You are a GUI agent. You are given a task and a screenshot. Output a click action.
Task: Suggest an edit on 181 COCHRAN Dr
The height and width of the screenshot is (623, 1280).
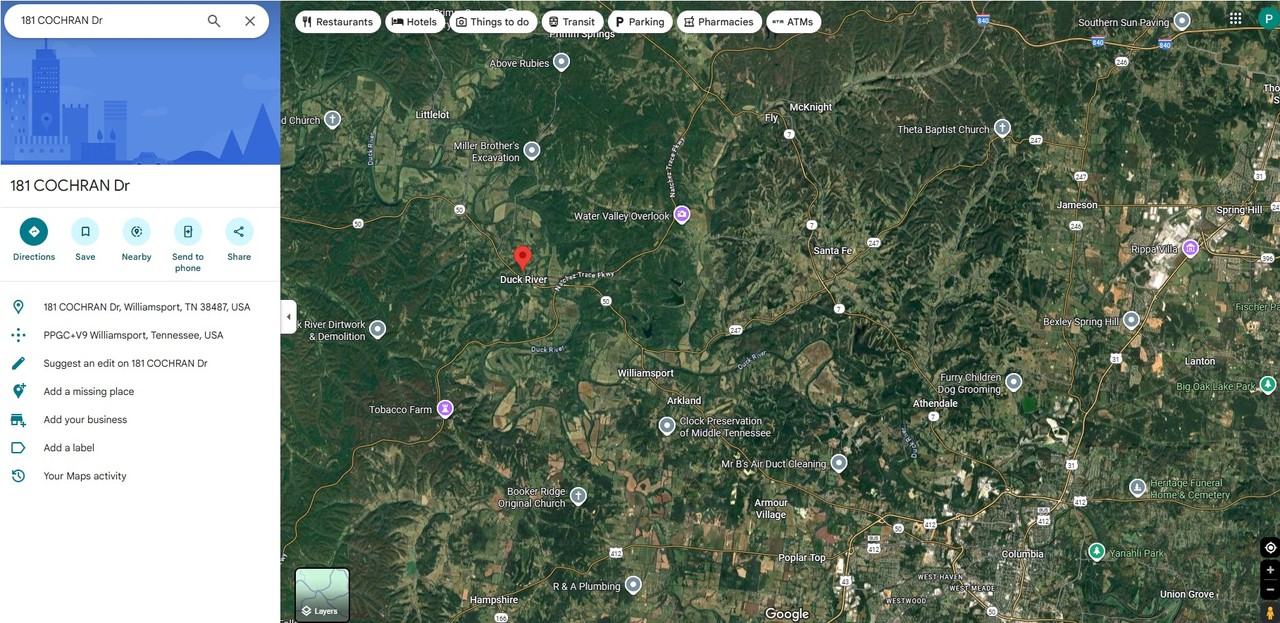click(x=125, y=363)
